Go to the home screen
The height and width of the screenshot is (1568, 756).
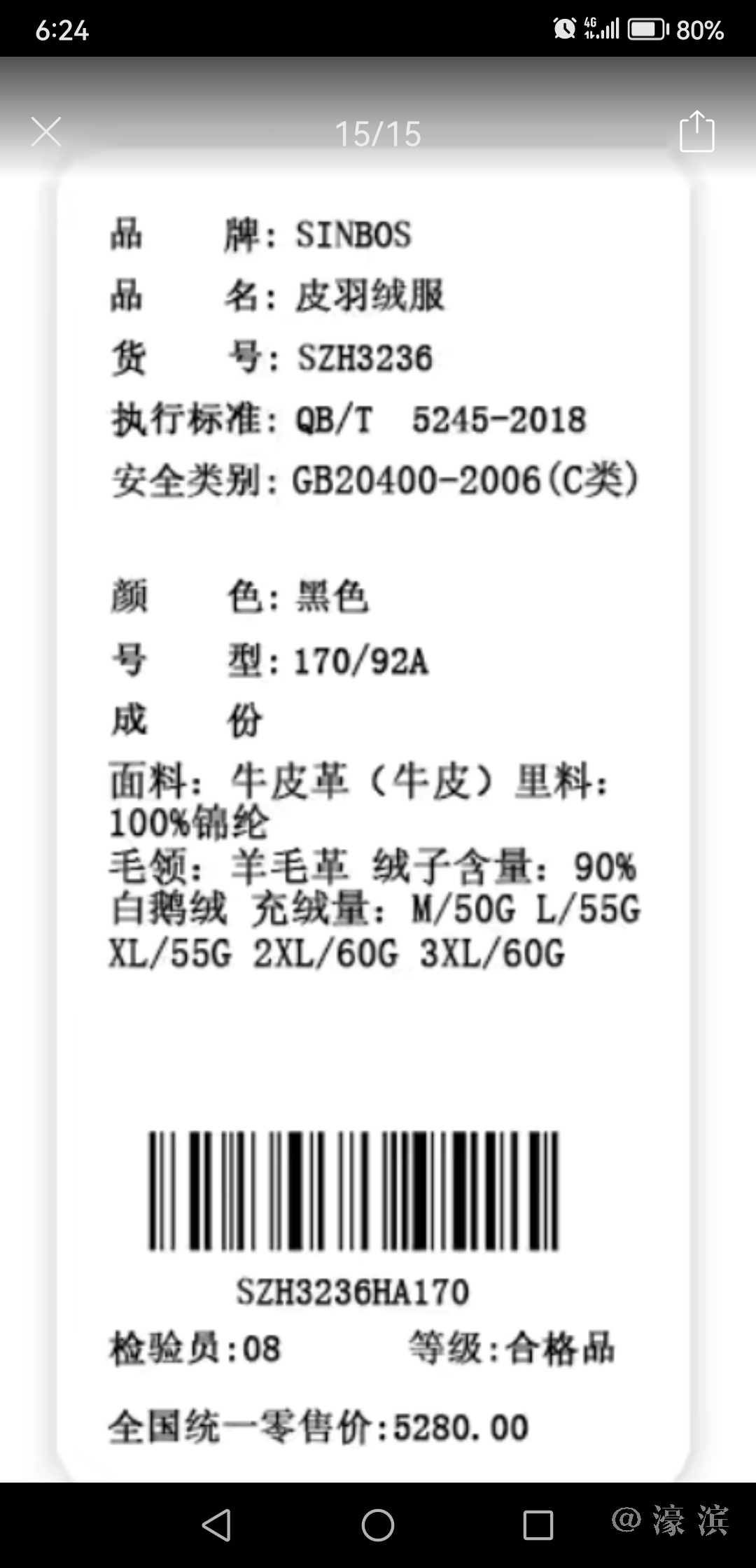378,1524
